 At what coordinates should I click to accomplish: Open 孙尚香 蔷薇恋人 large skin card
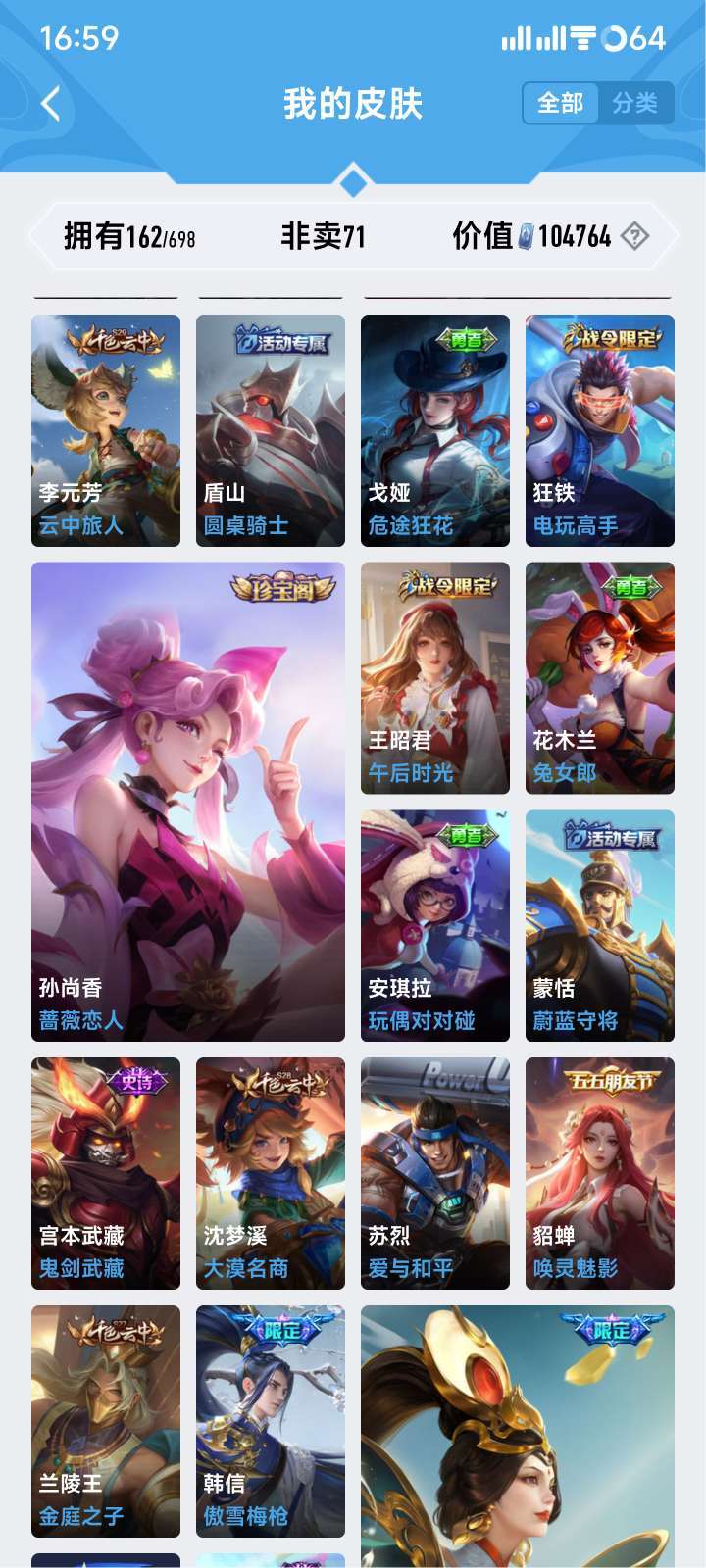(x=188, y=802)
